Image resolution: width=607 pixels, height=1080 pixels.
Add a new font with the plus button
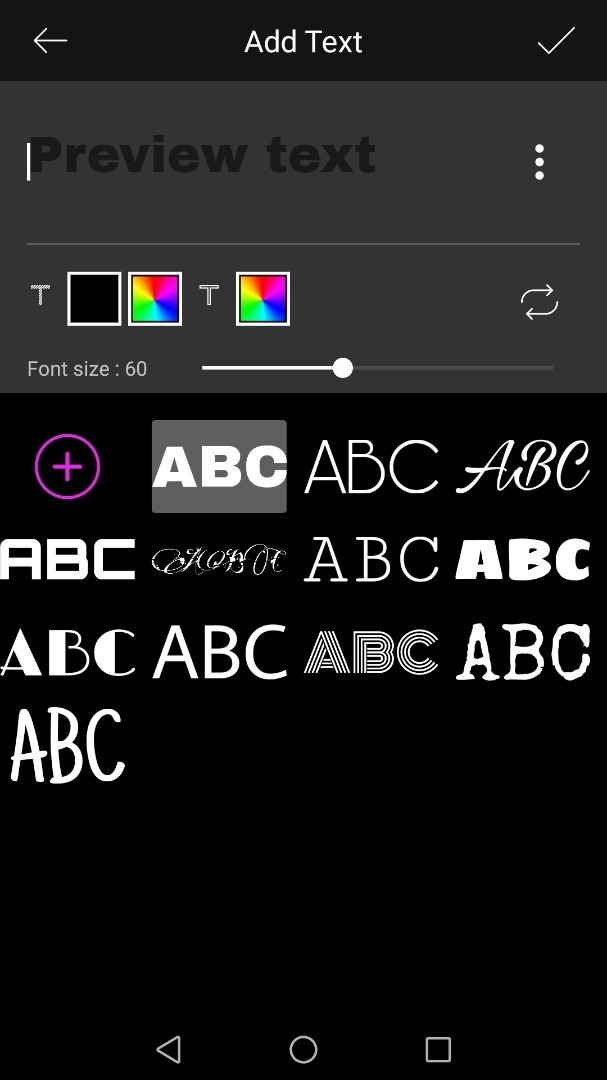[x=68, y=466]
